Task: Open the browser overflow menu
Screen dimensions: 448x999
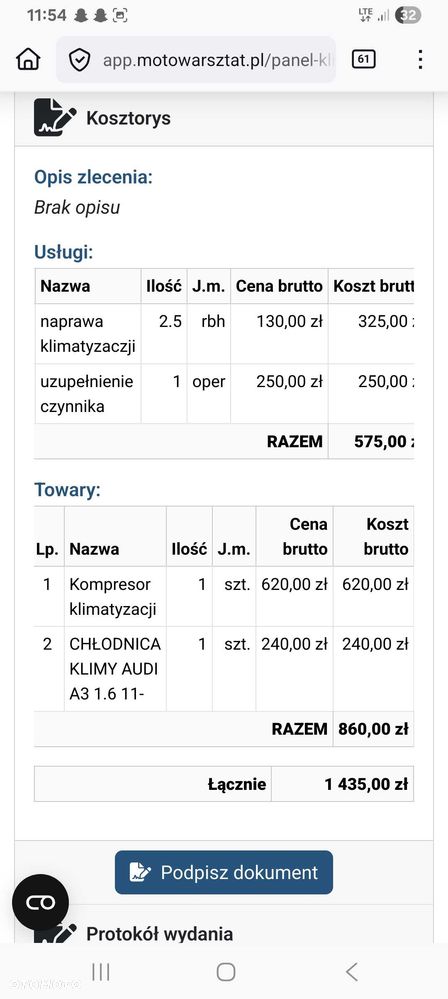Action: click(x=420, y=60)
